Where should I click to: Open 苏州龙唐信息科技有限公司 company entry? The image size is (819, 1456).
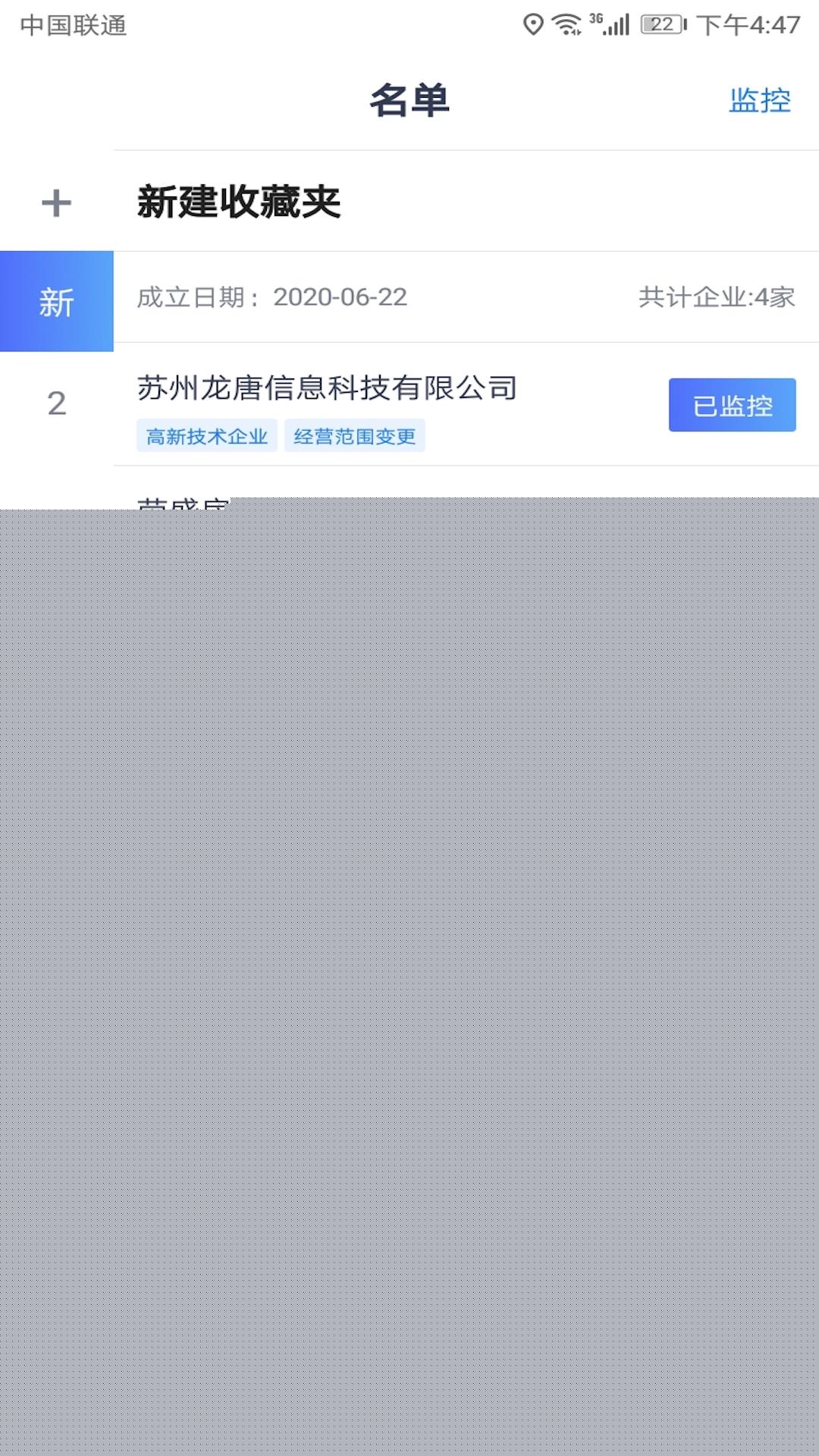point(327,388)
